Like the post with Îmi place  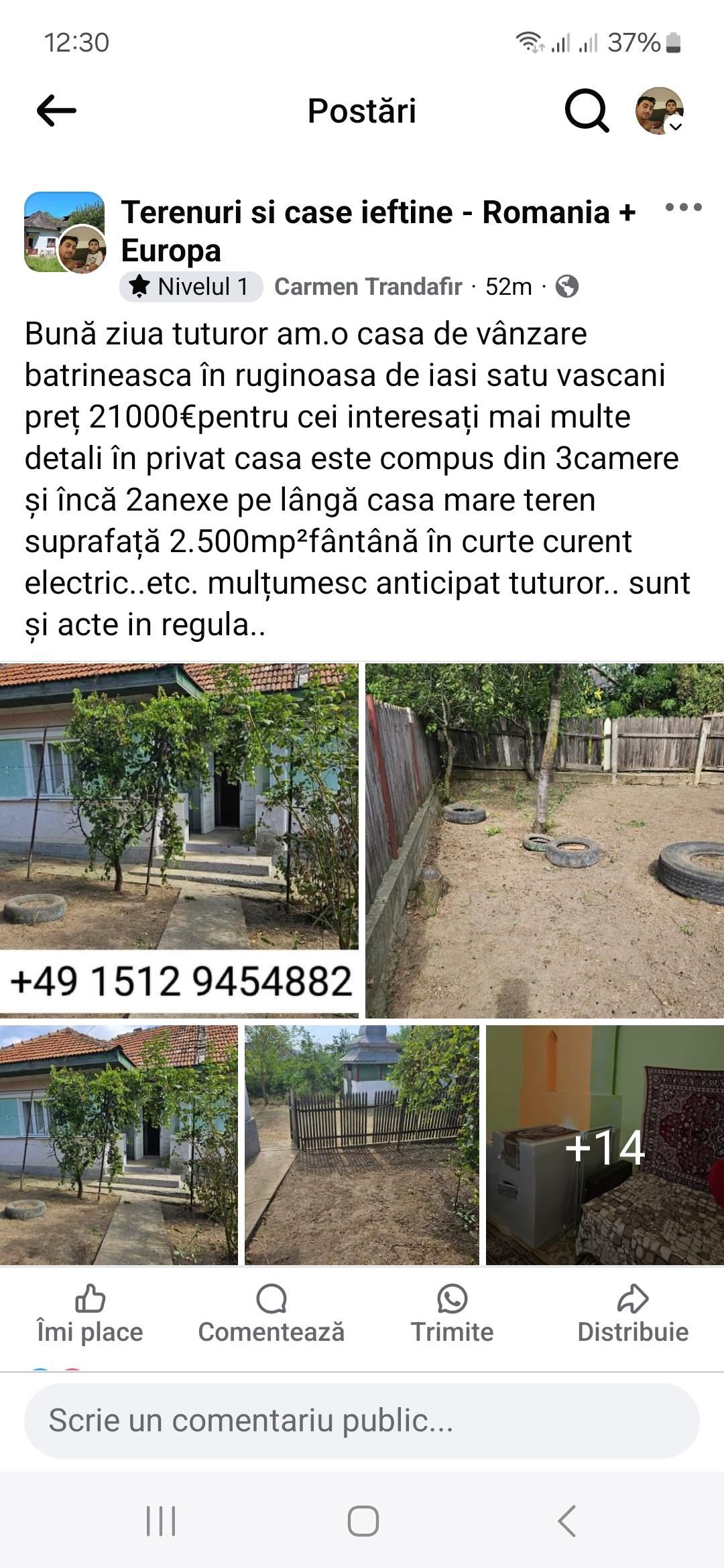click(90, 1315)
